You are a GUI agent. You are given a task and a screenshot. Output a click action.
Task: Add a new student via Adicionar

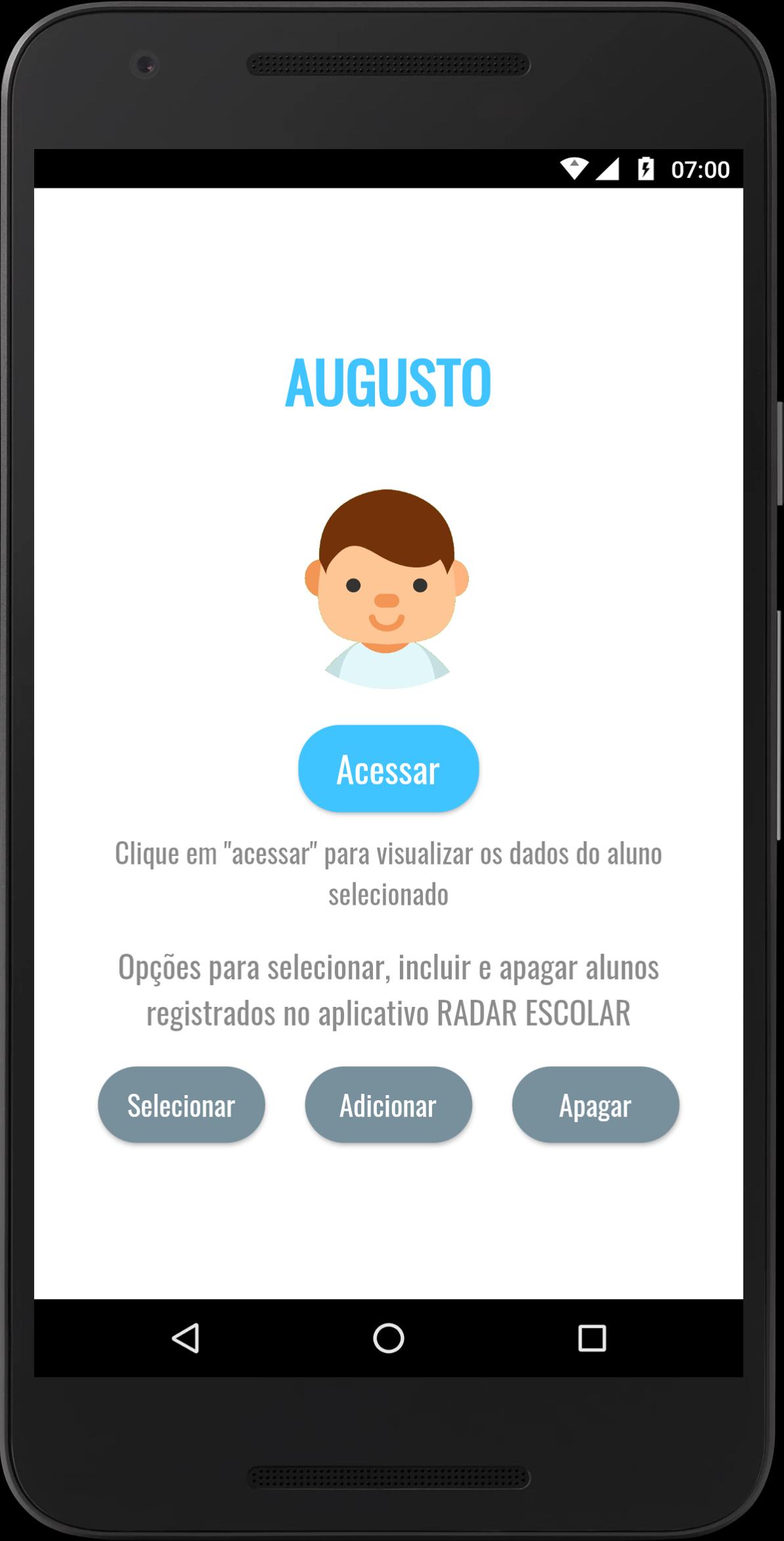point(388,1105)
